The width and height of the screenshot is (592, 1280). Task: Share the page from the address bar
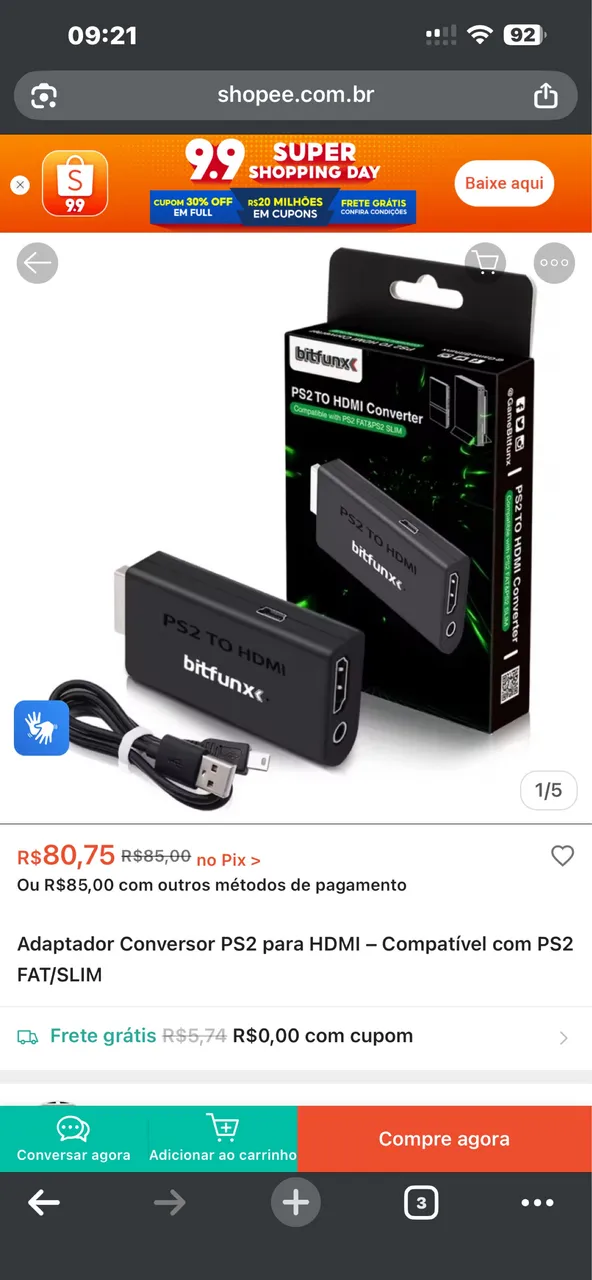545,96
